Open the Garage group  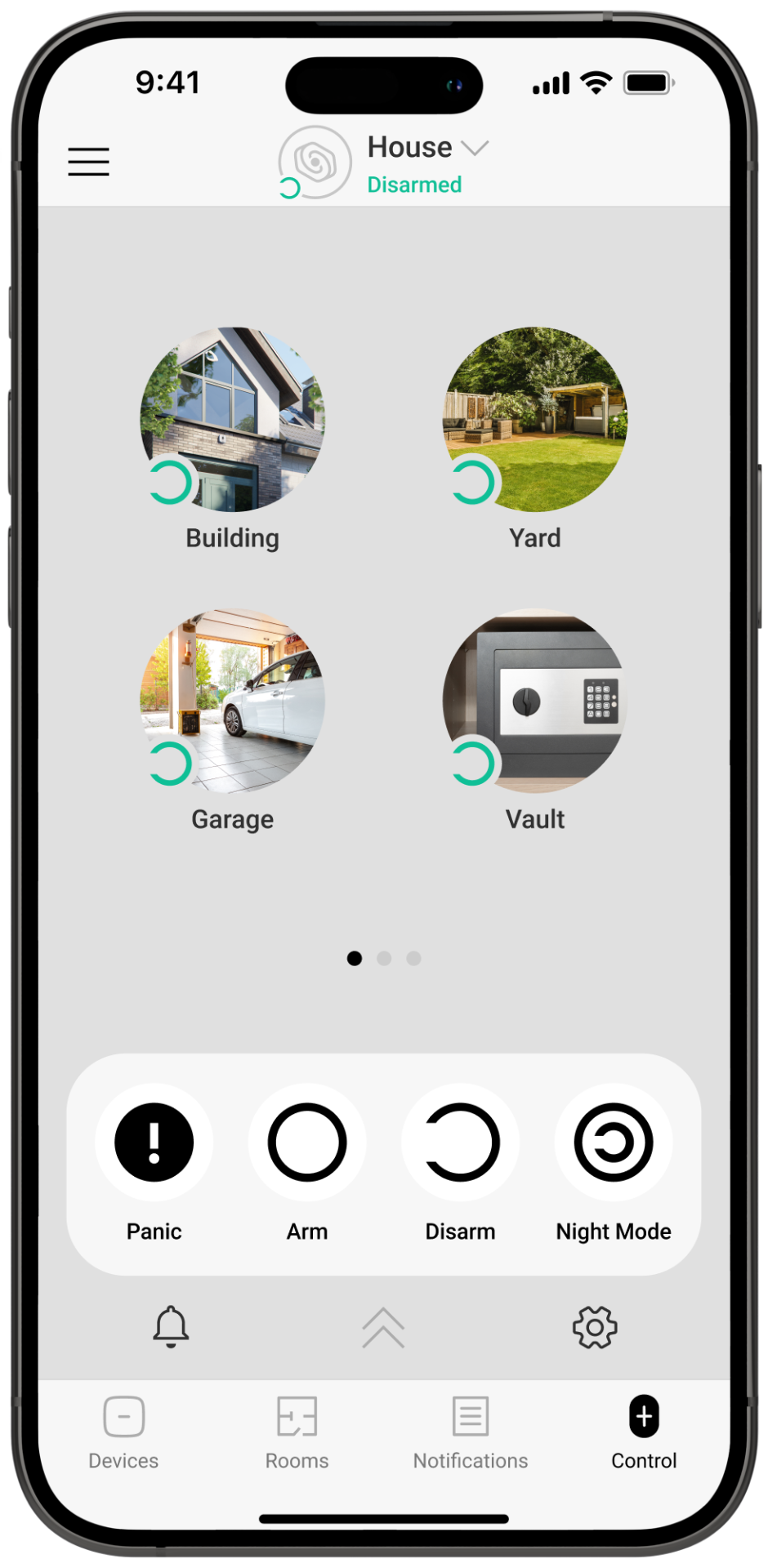233,701
